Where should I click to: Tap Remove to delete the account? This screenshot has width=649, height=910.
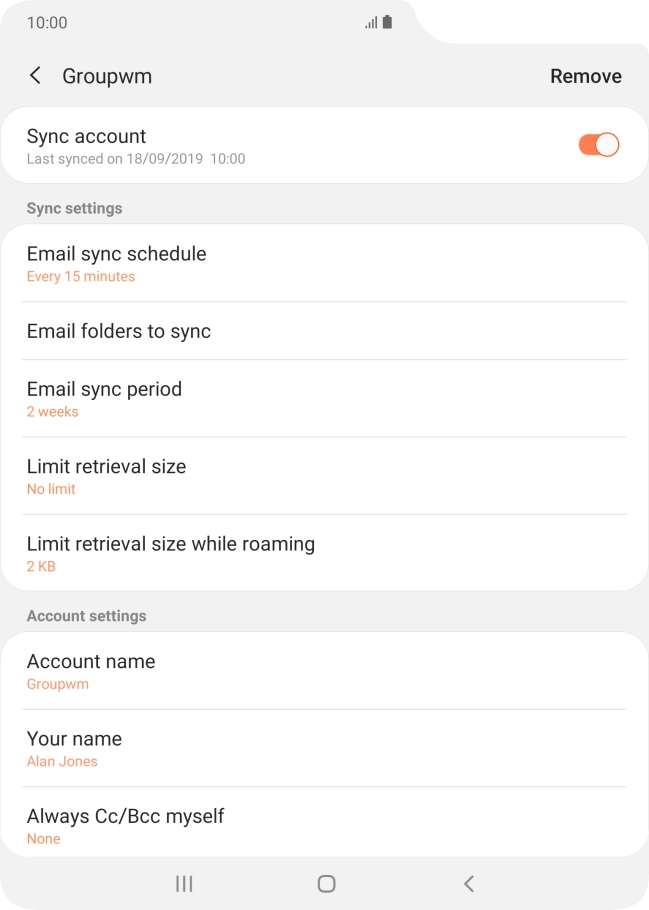(585, 76)
